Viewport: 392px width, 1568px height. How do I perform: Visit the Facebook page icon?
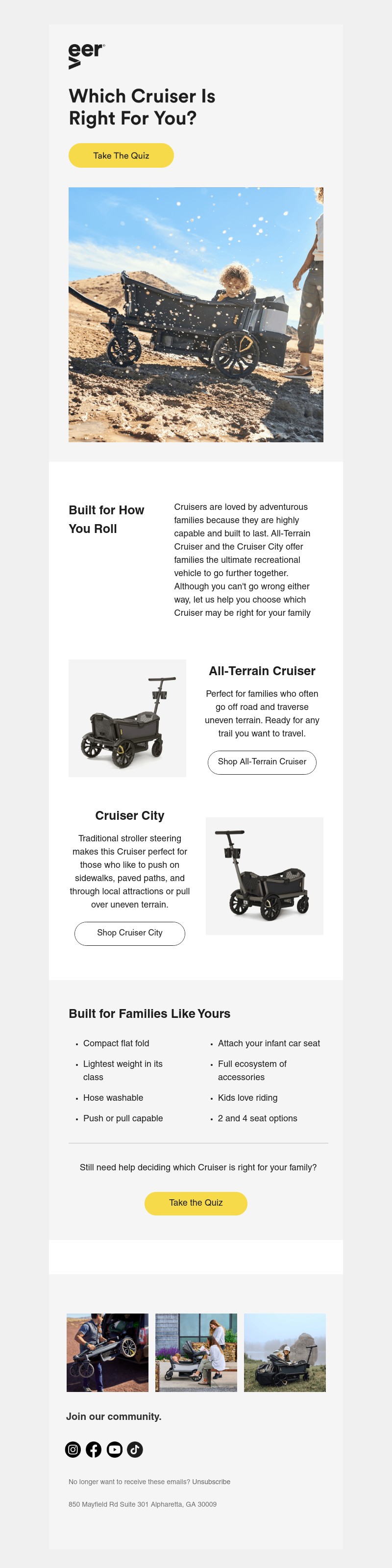(x=94, y=1449)
